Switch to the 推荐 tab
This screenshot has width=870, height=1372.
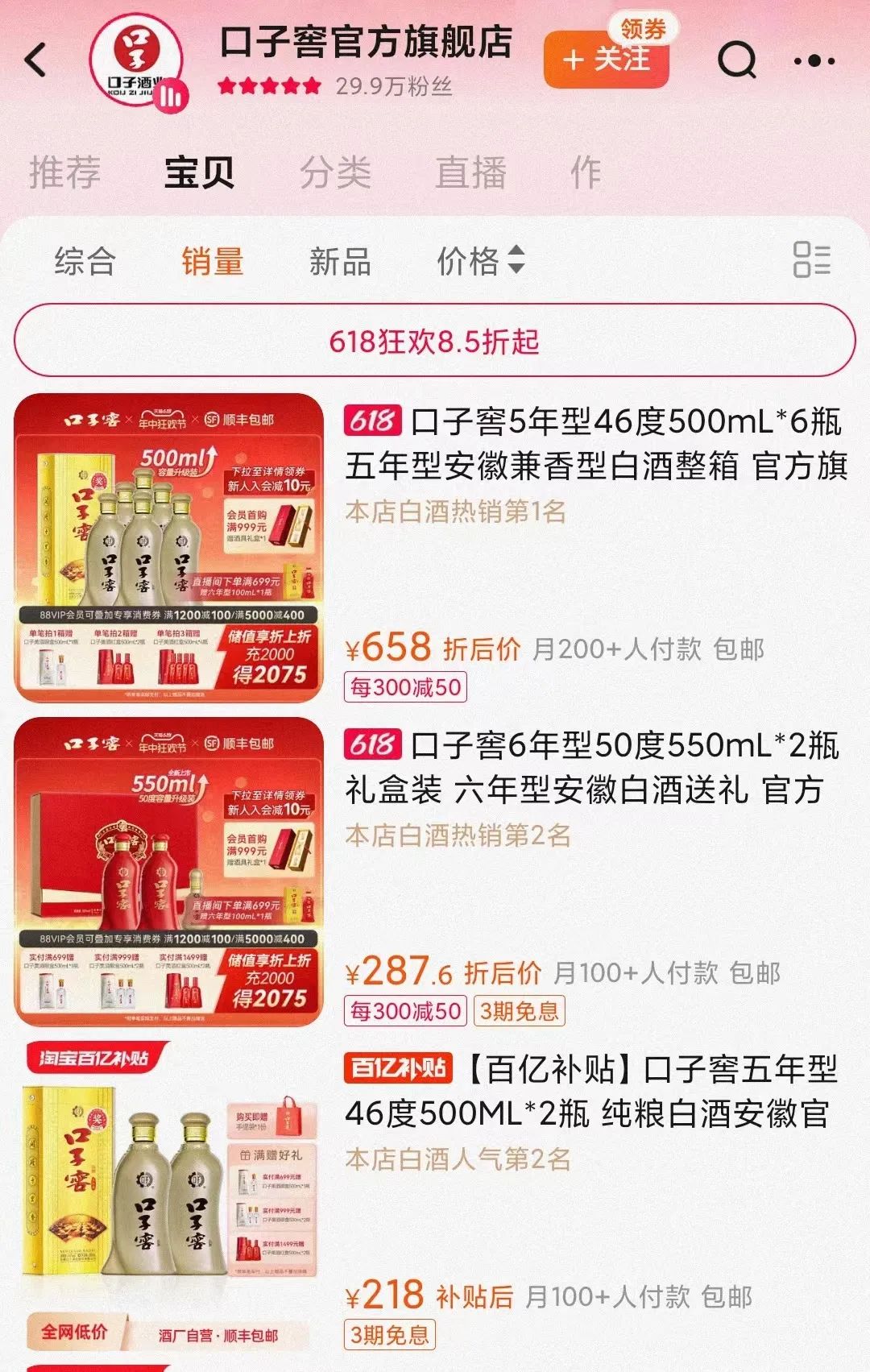tap(64, 172)
